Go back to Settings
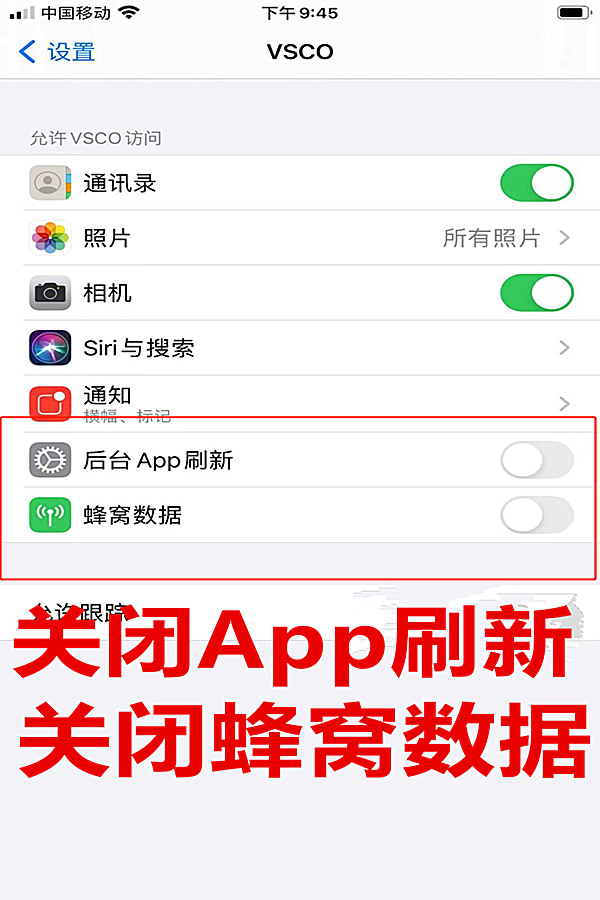This screenshot has width=600, height=900. coord(58,52)
